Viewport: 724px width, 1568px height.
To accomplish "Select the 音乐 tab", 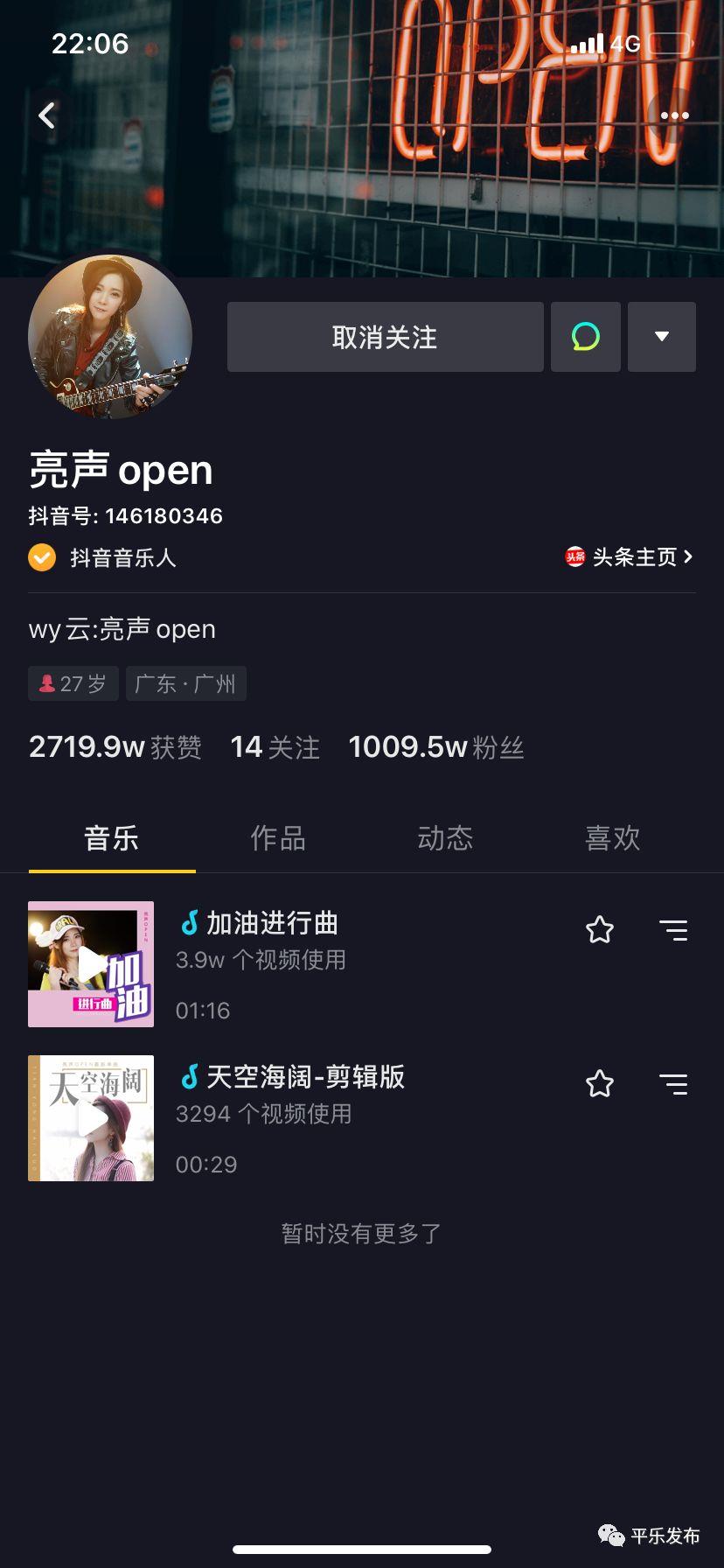I will pyautogui.click(x=111, y=838).
